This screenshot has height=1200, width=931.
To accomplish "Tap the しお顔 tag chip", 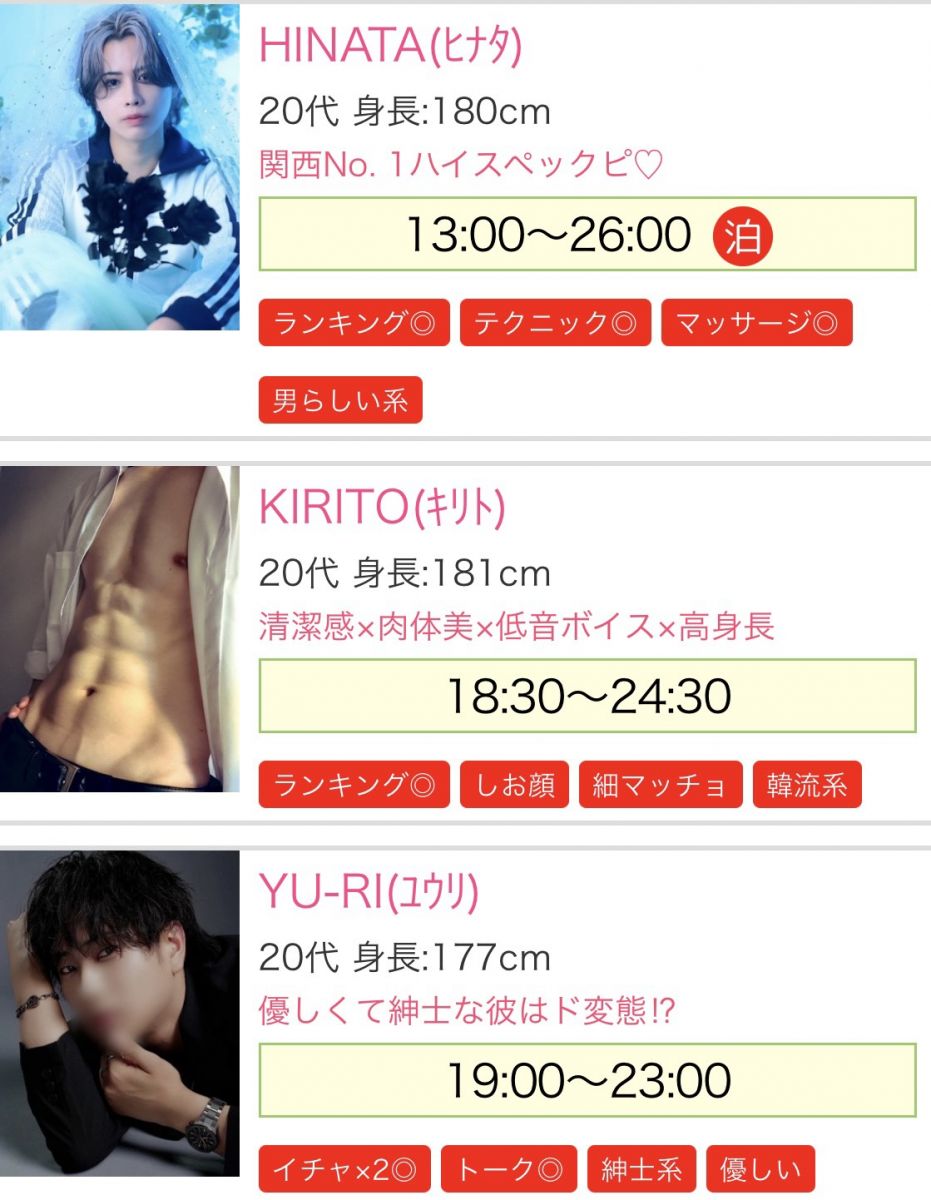I will pos(514,784).
